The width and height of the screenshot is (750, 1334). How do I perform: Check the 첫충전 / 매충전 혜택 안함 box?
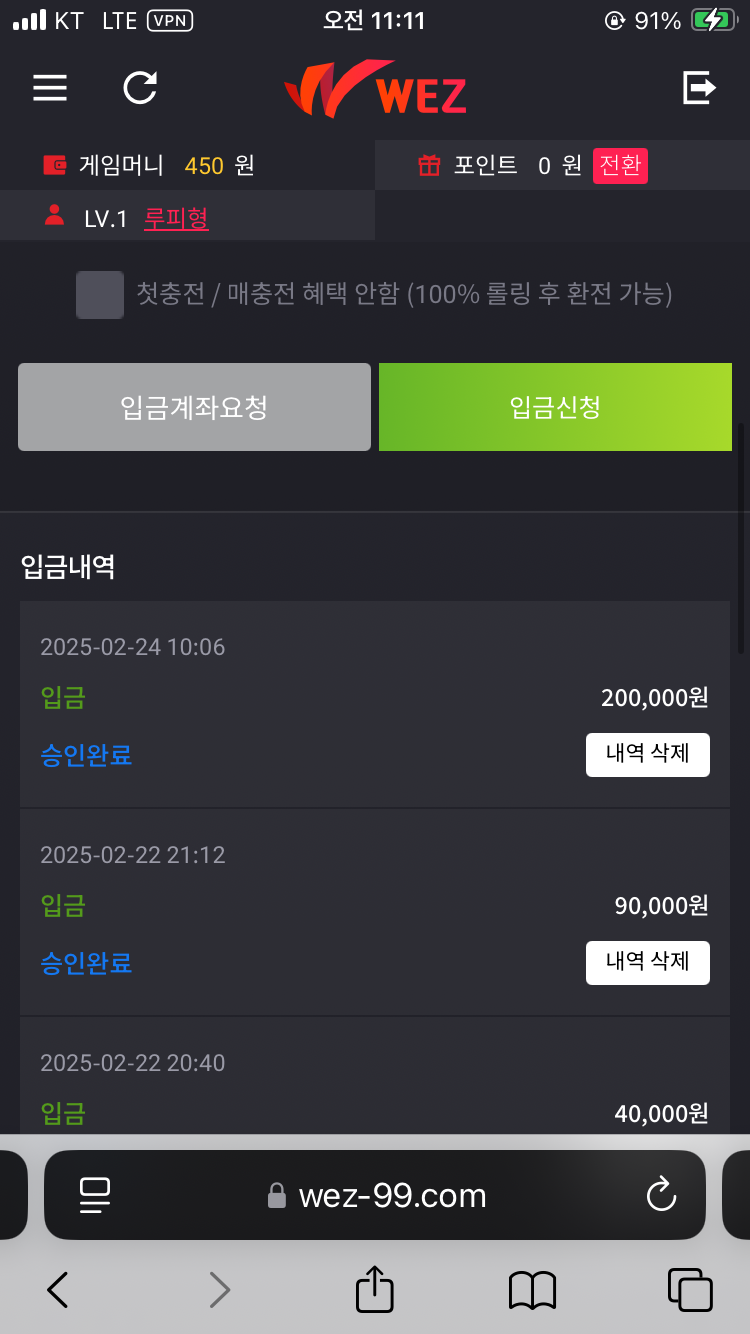tap(100, 295)
